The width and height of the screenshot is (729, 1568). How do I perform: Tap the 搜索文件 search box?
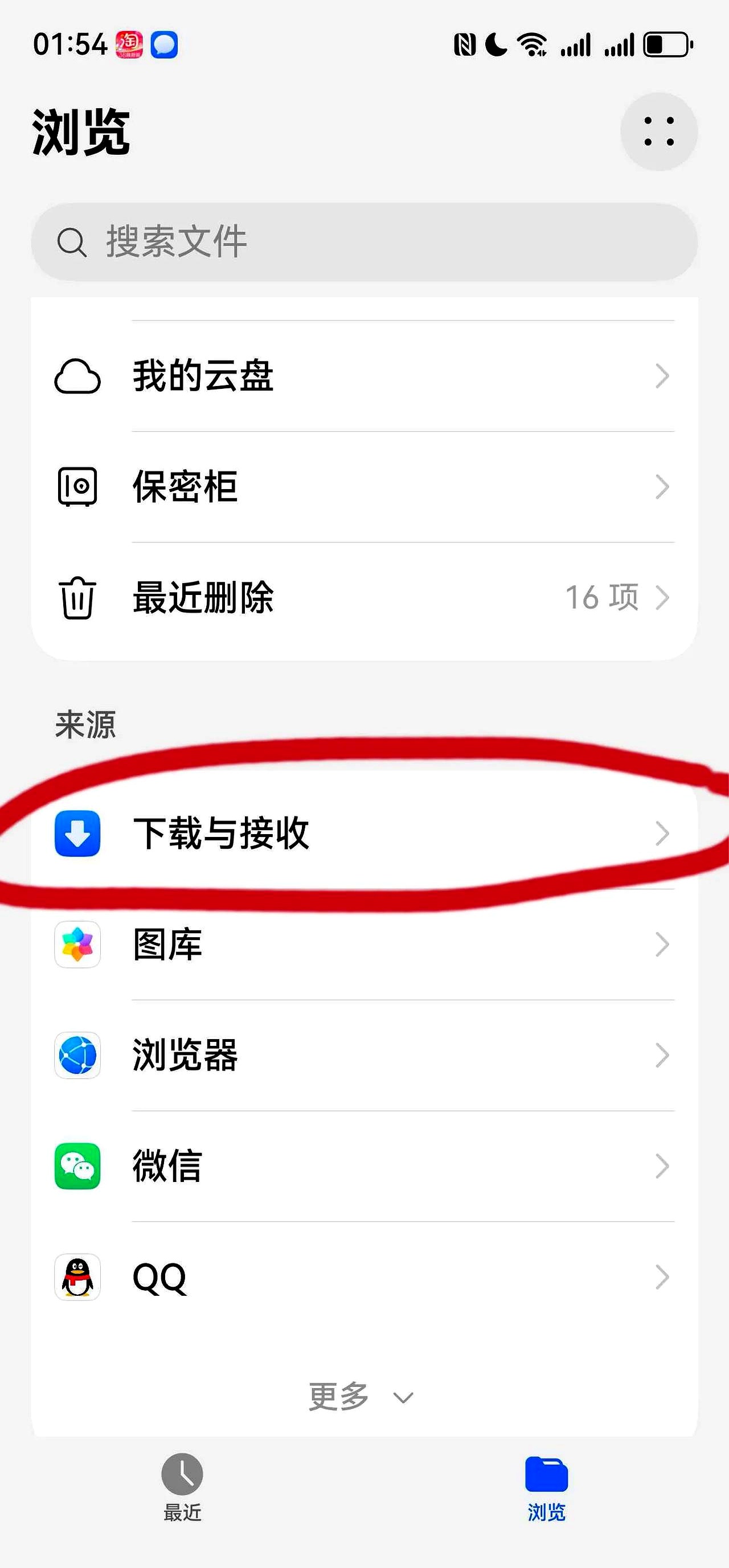[x=364, y=241]
